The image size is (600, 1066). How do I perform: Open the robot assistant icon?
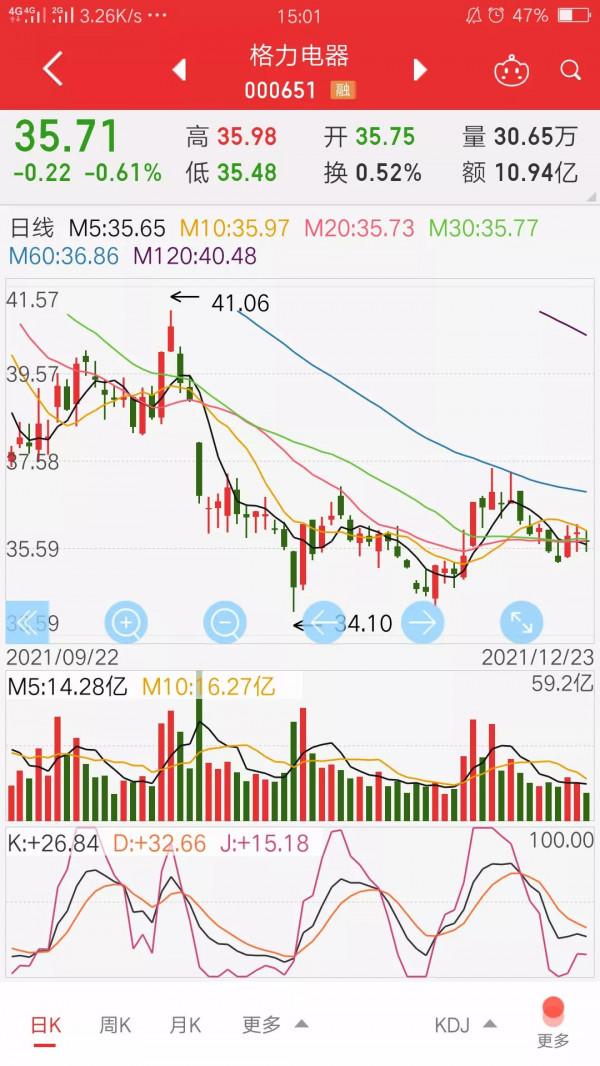pos(512,70)
